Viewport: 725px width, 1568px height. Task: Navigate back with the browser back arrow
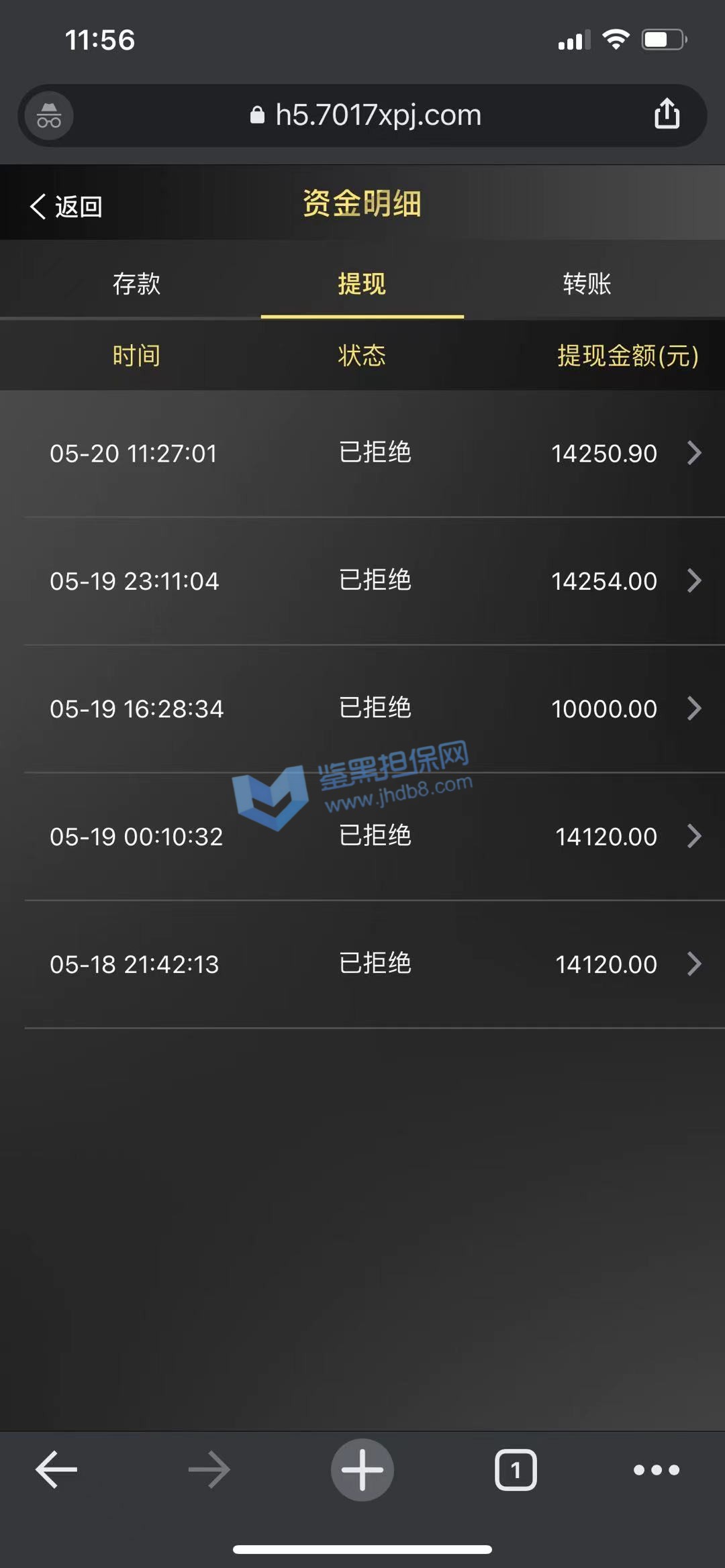[56, 1469]
